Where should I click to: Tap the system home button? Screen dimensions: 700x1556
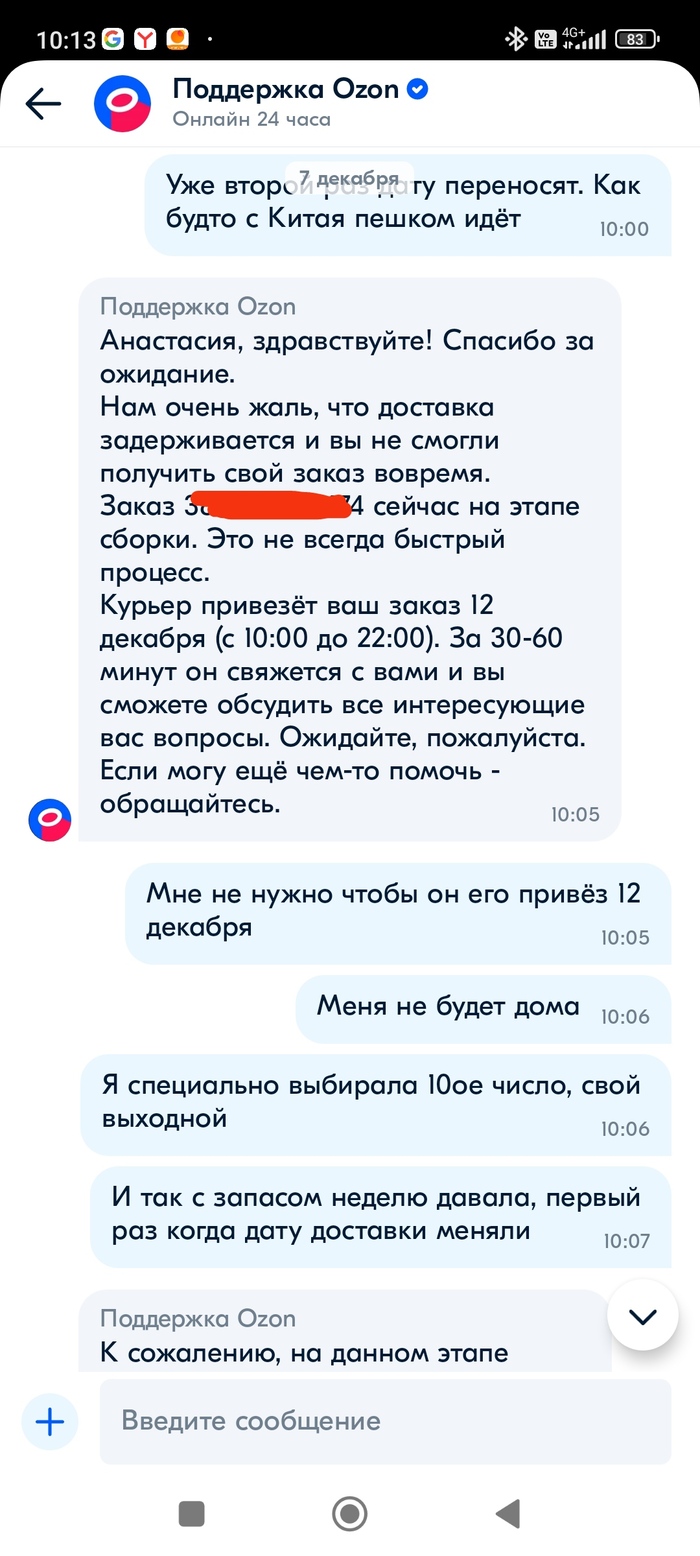click(x=349, y=1513)
